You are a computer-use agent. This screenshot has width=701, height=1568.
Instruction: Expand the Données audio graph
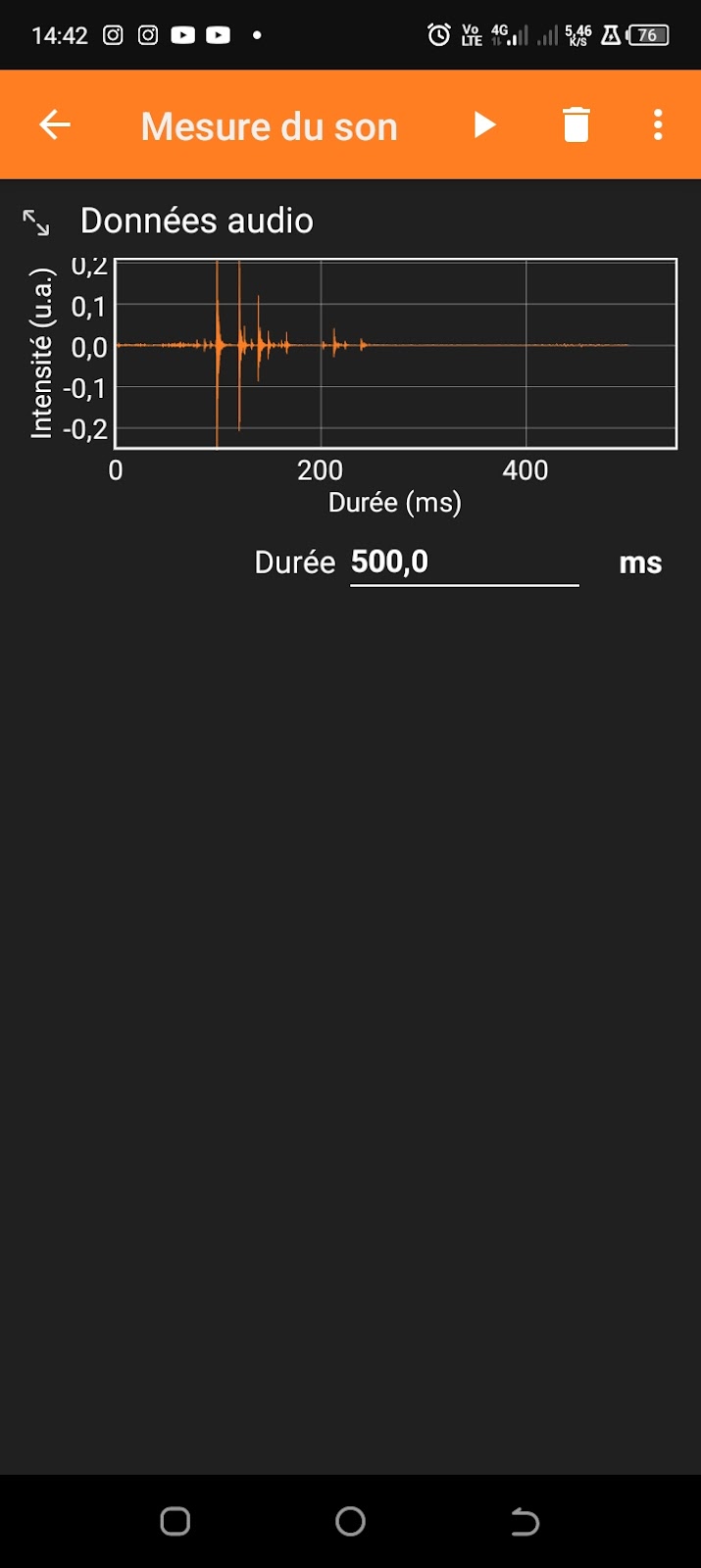click(36, 222)
